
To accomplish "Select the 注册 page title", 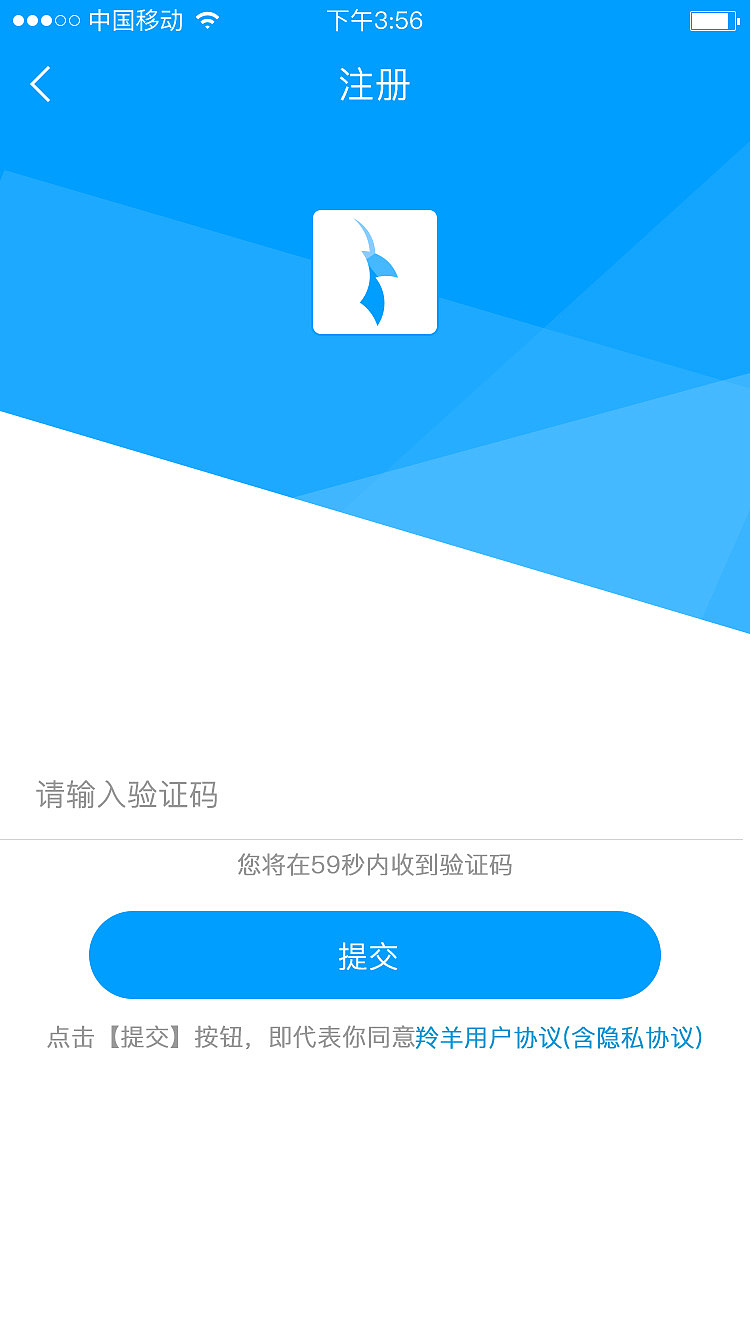I will point(375,85).
